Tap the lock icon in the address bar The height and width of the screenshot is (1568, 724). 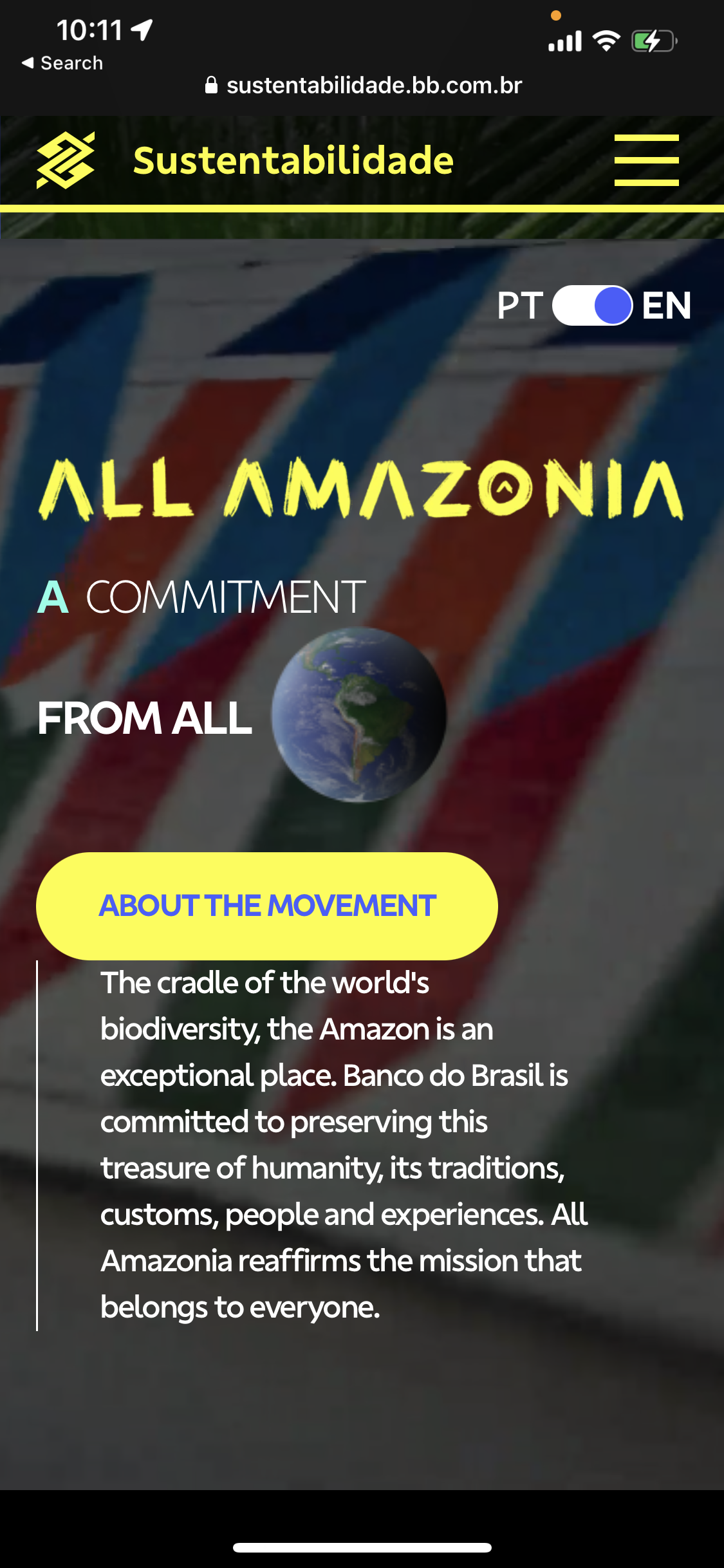[x=212, y=85]
